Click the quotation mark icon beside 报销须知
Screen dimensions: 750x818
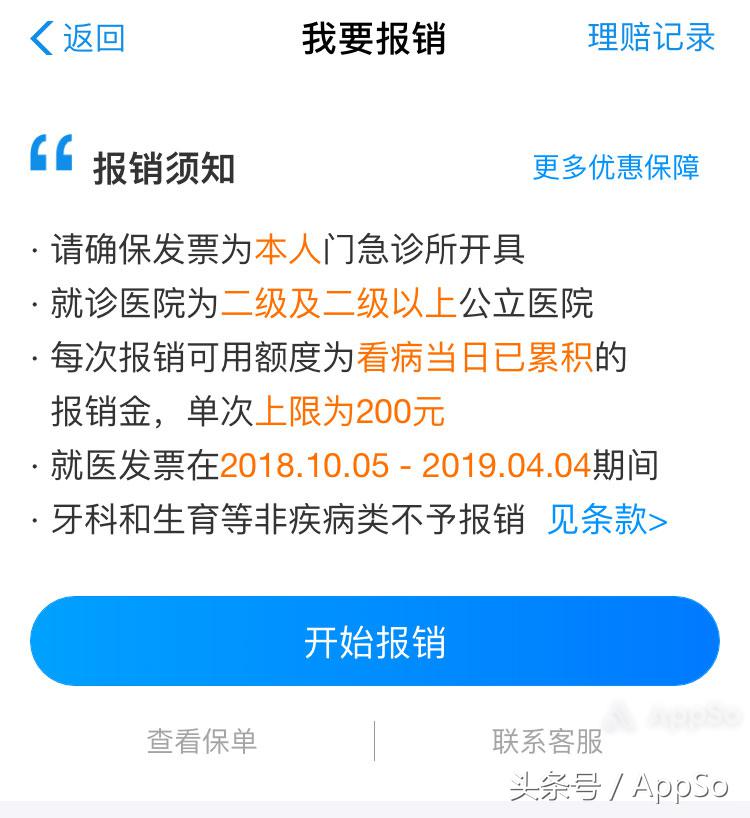pyautogui.click(x=52, y=155)
